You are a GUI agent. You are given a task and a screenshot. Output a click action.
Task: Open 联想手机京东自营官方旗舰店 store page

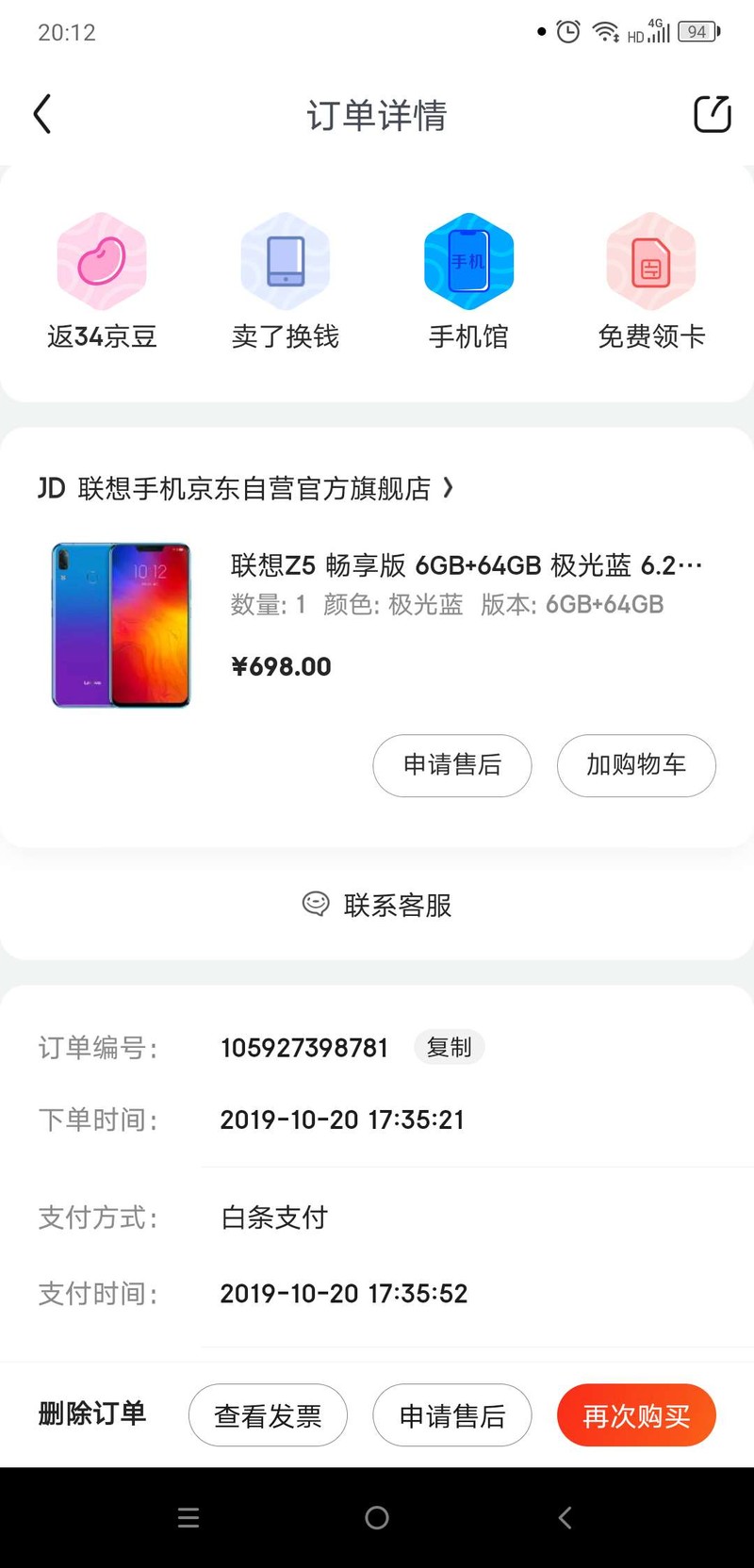point(254,488)
